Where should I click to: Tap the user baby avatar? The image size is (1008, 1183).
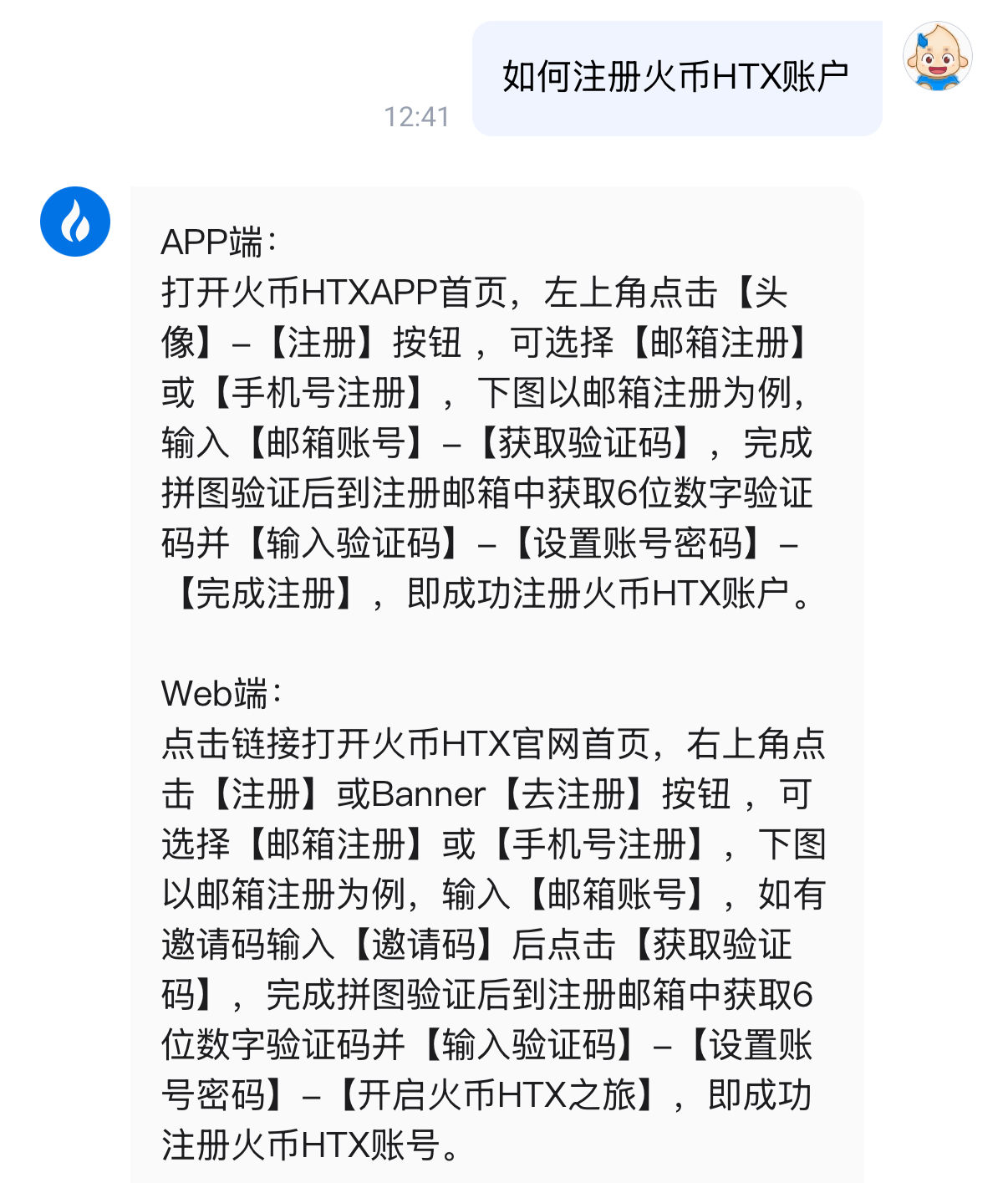(937, 57)
